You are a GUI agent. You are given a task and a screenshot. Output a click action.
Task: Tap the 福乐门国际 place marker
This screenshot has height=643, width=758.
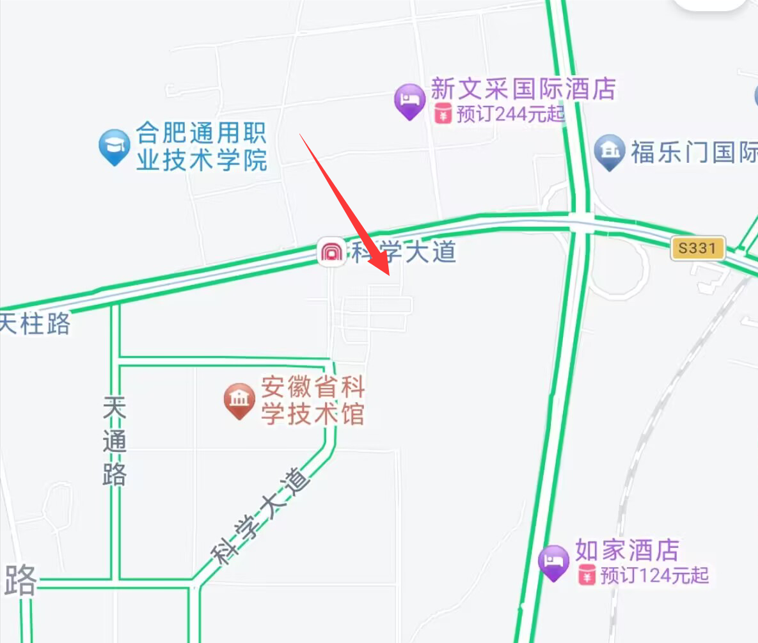(608, 152)
